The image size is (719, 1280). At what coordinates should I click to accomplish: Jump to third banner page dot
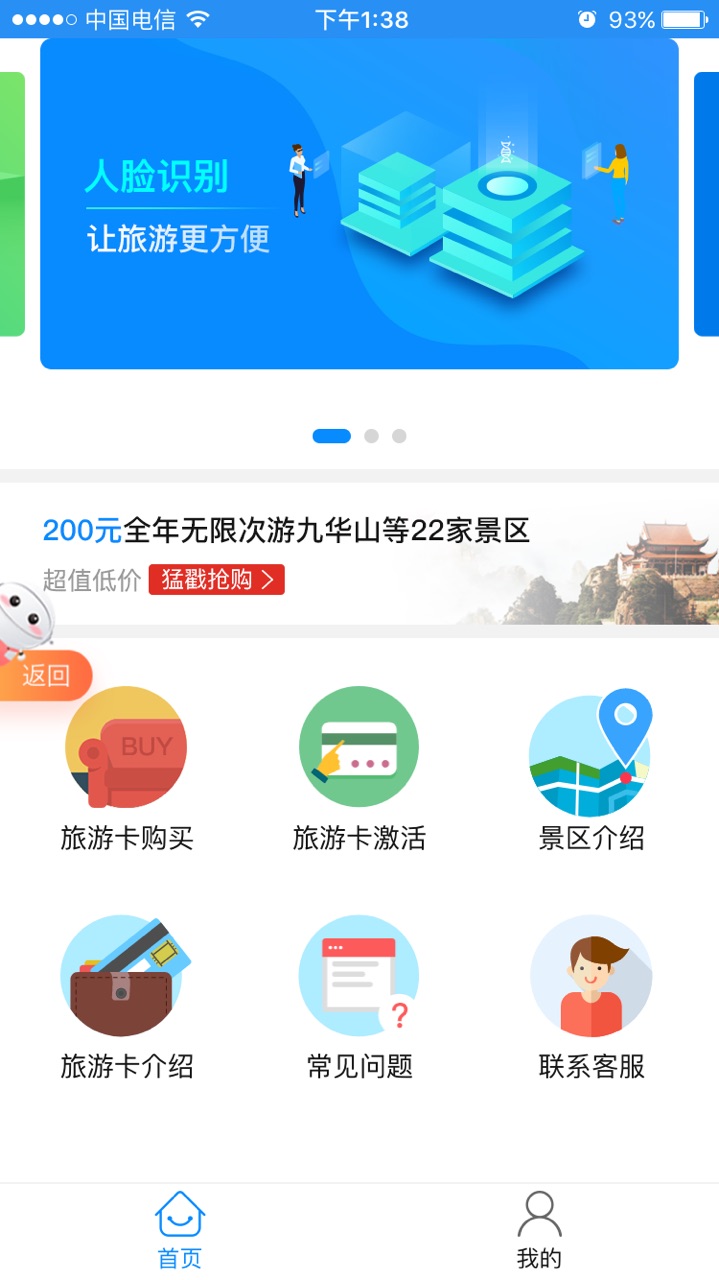399,436
